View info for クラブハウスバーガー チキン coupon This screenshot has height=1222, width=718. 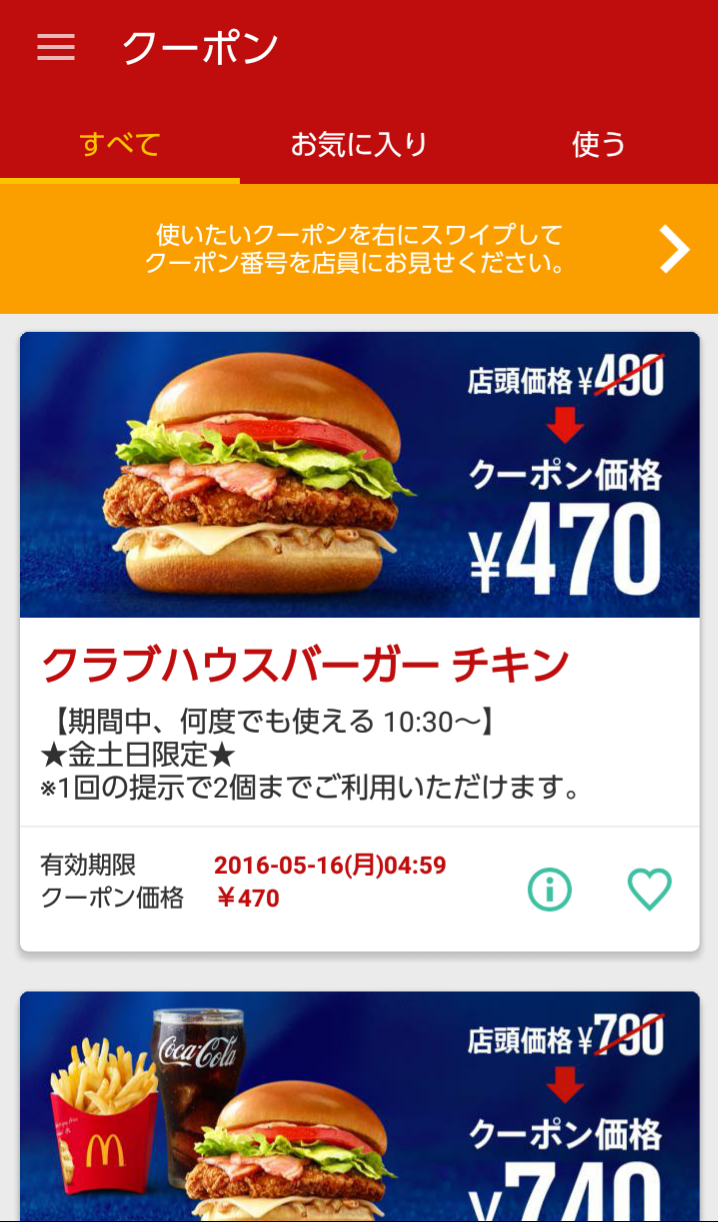click(x=549, y=888)
